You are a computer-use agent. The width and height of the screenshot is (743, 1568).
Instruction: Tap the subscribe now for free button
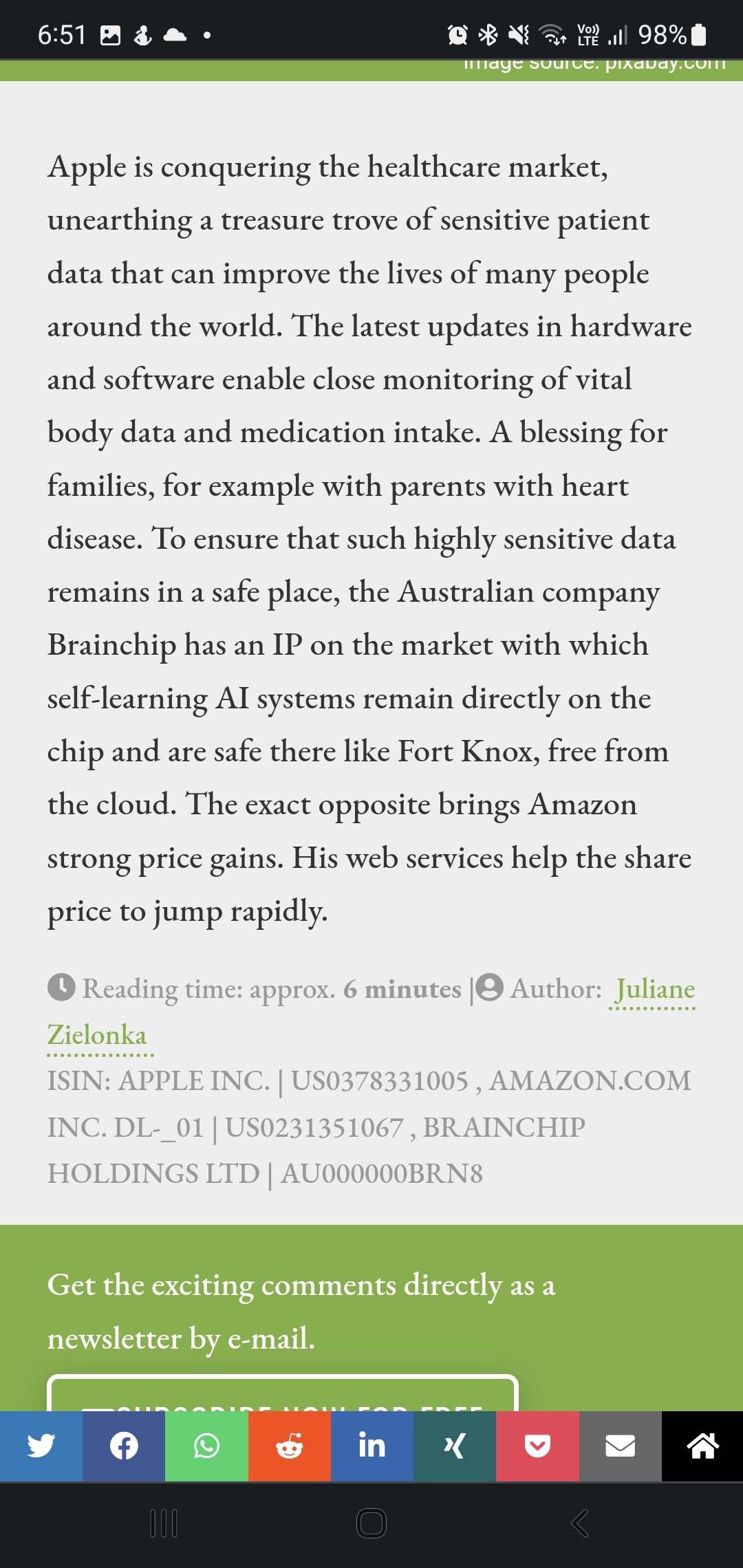pyautogui.click(x=283, y=1393)
